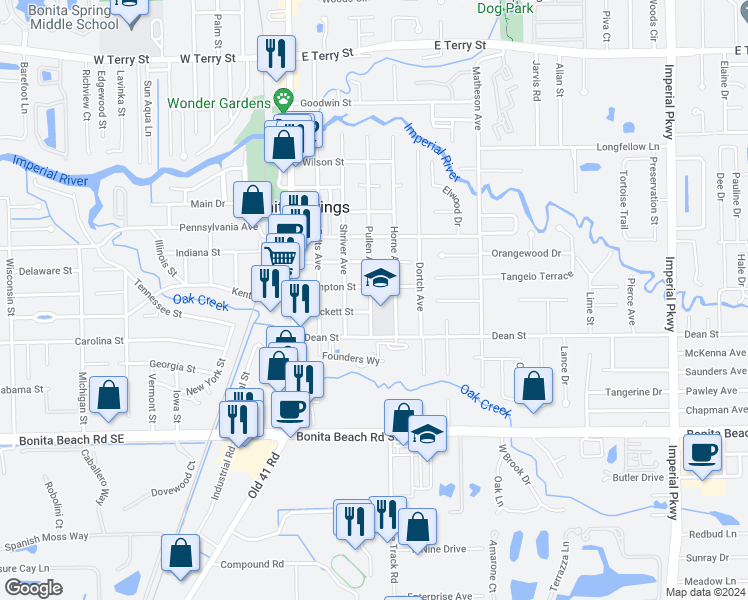This screenshot has width=748, height=600.
Task: Select the graduation cap marker on Bonita Beach Rd
Action: 427,437
